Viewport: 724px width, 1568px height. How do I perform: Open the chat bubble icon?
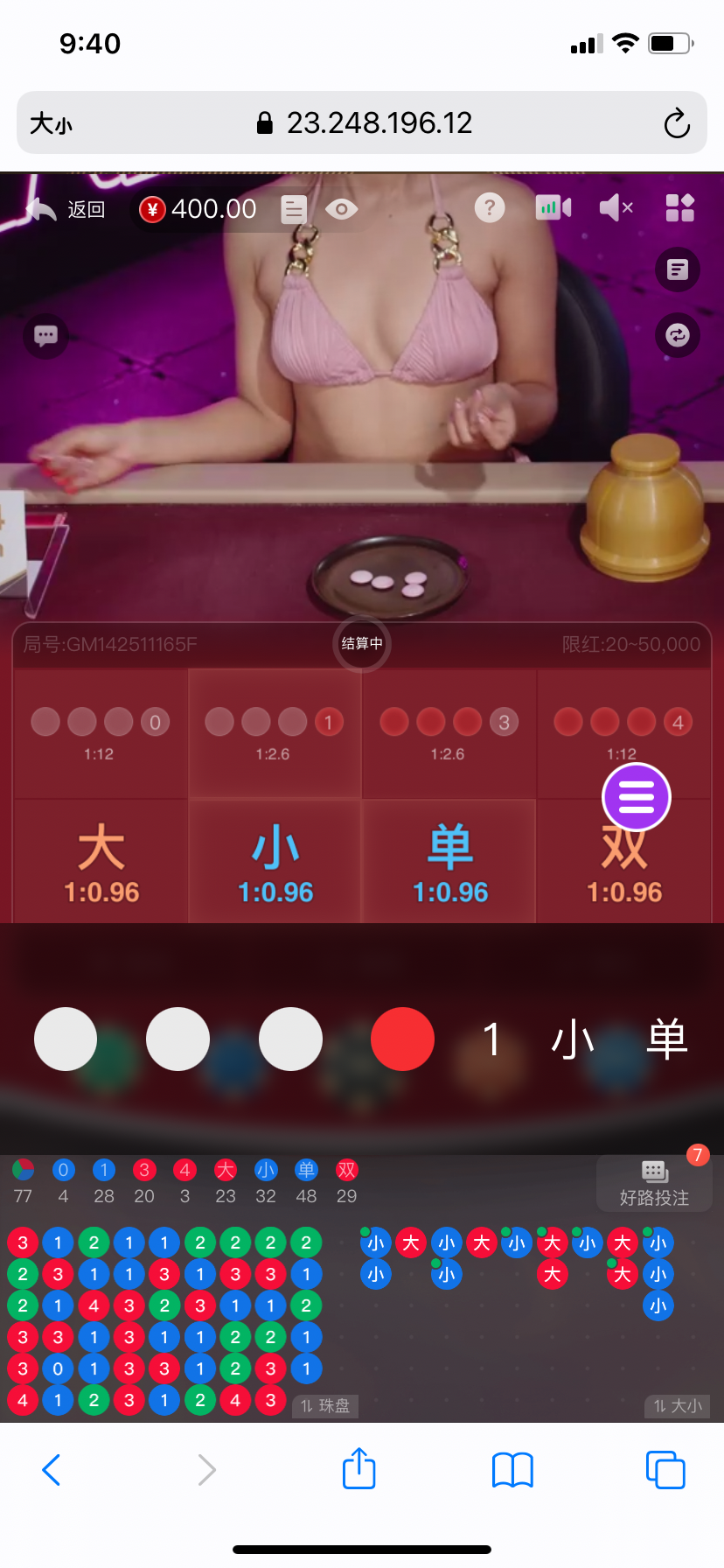(x=45, y=335)
